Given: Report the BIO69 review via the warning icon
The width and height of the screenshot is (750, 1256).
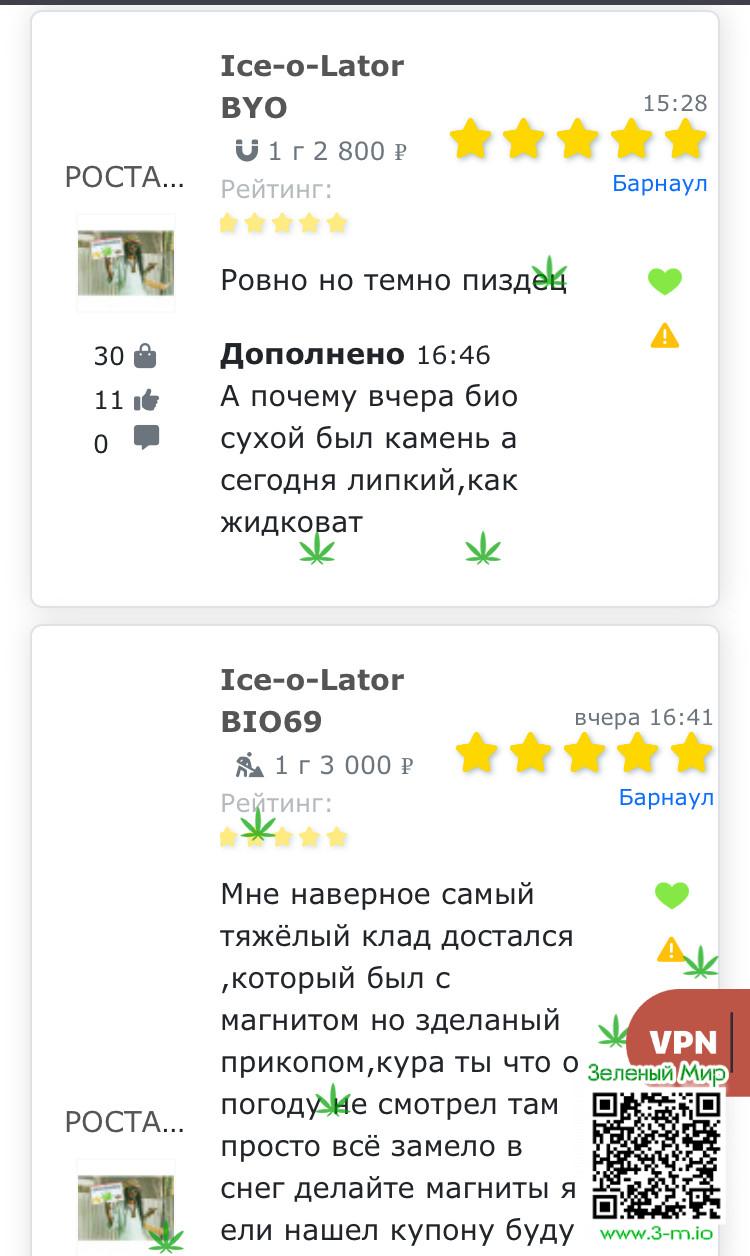Looking at the screenshot, I should tap(669, 949).
